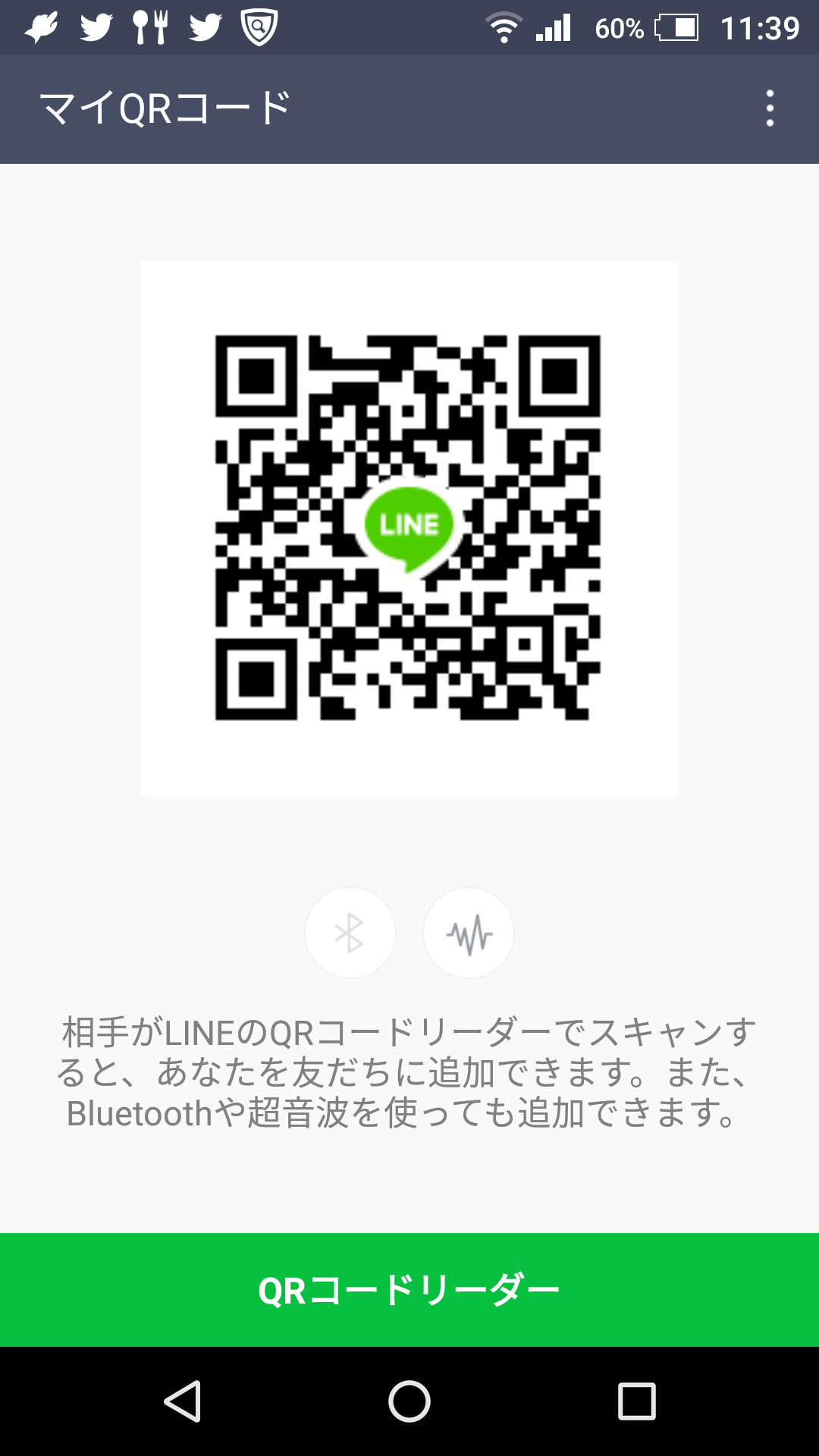Viewport: 819px width, 1456px height.
Task: Open the overflow menu in app bar
Action: click(770, 108)
